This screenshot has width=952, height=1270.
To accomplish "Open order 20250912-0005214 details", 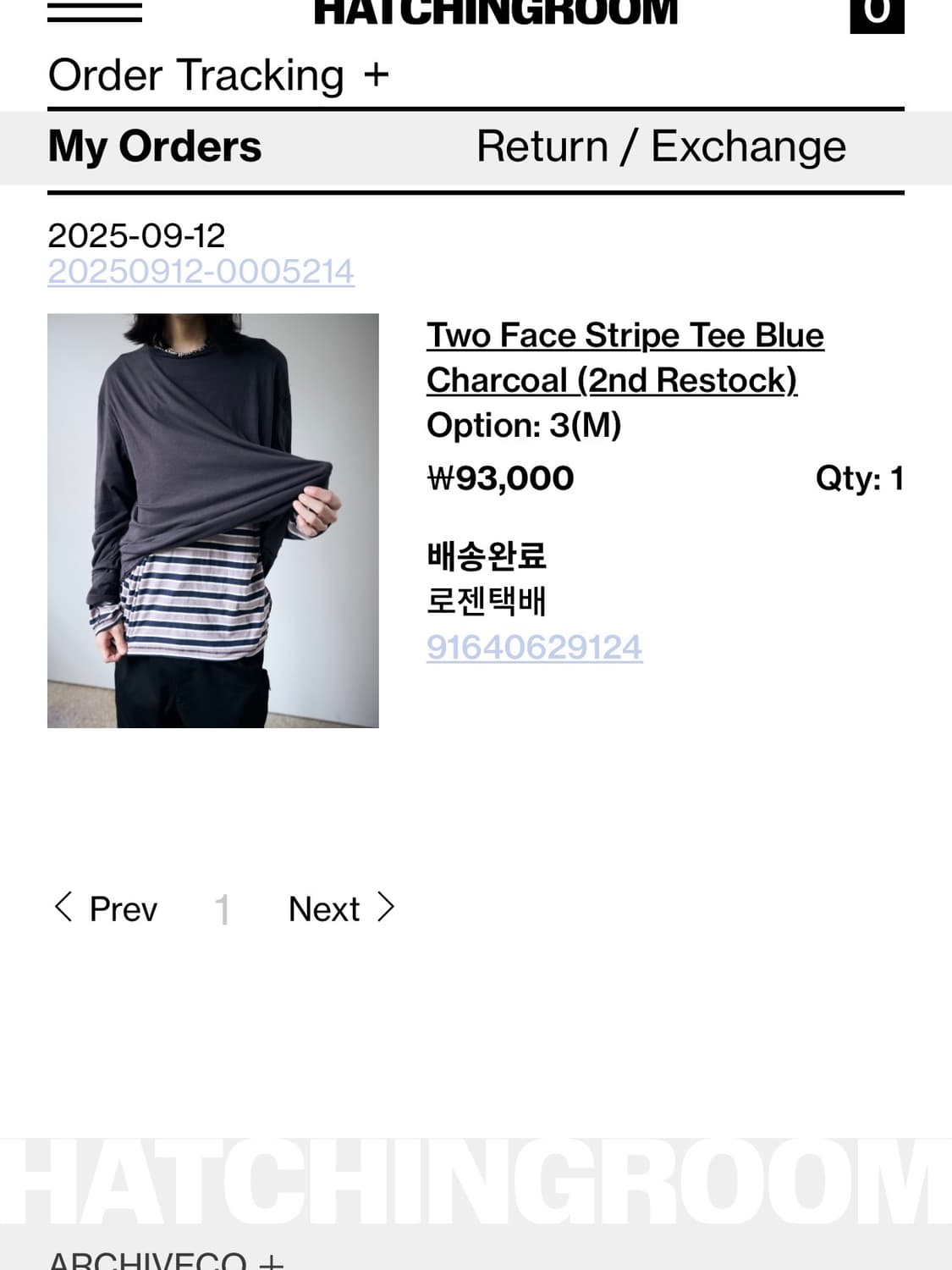I will [x=201, y=272].
